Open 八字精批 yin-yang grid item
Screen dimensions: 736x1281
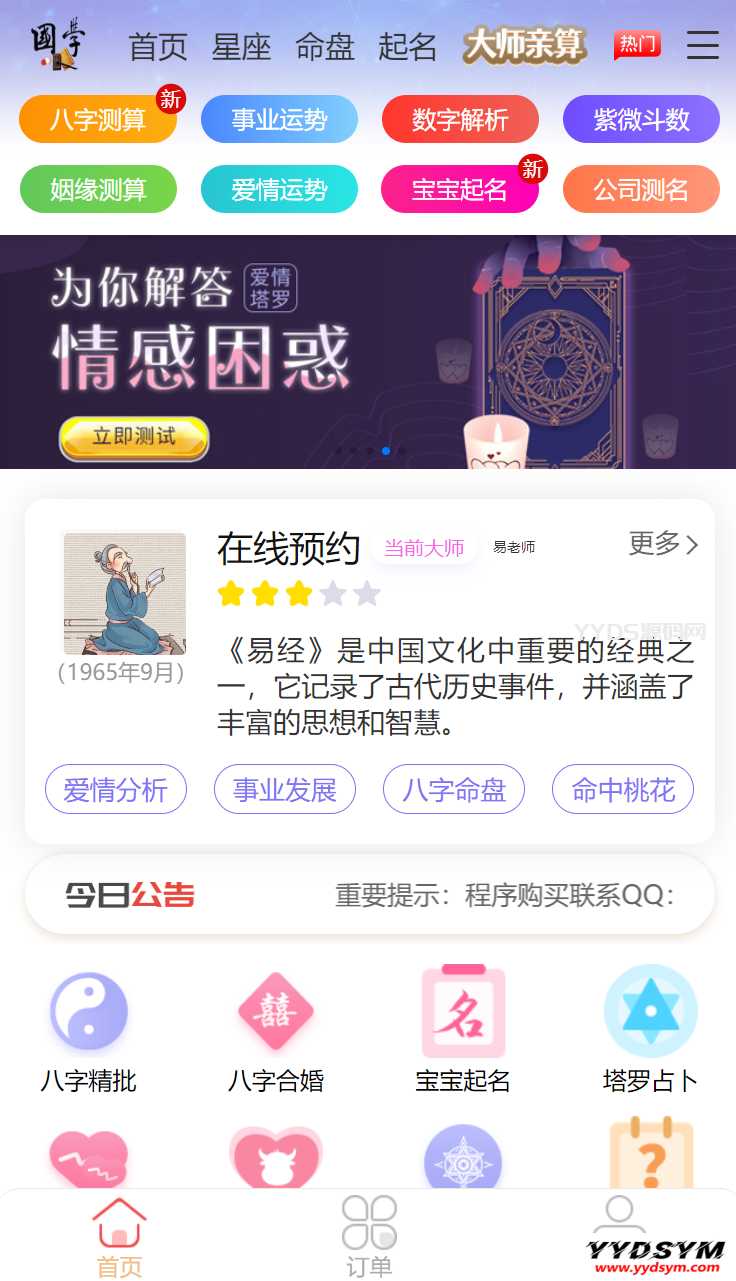pos(89,1030)
